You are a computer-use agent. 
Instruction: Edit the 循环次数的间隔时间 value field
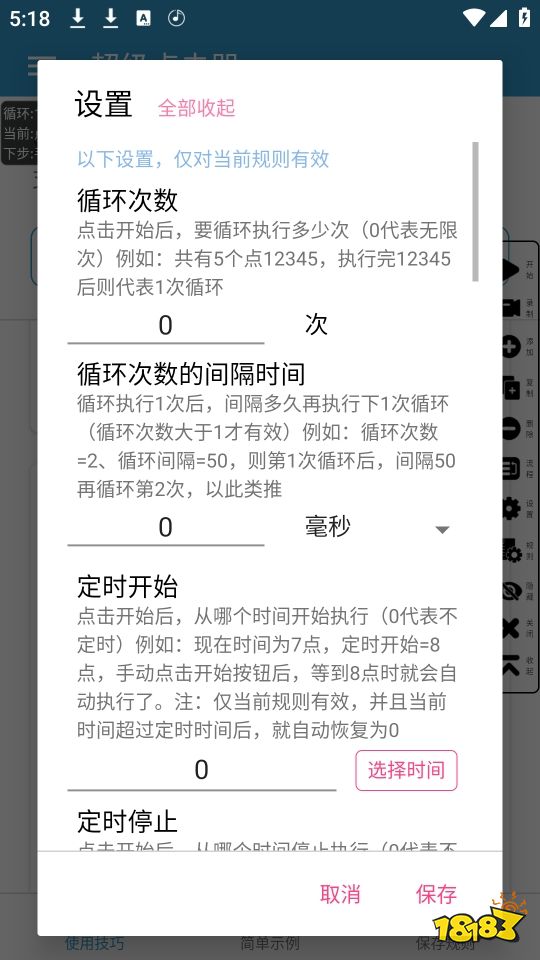tap(165, 527)
